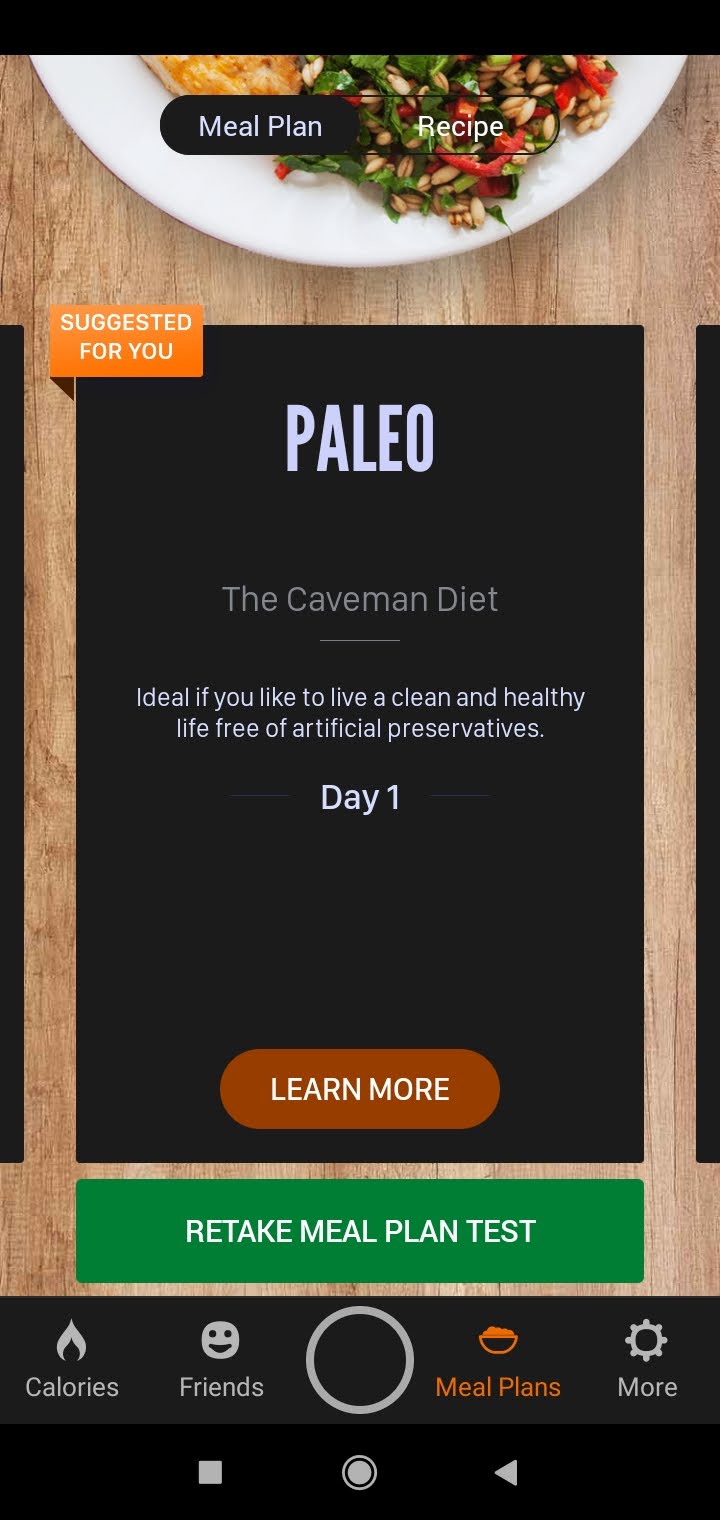
Task: Select the Meal Plans tab
Action: click(x=498, y=1360)
